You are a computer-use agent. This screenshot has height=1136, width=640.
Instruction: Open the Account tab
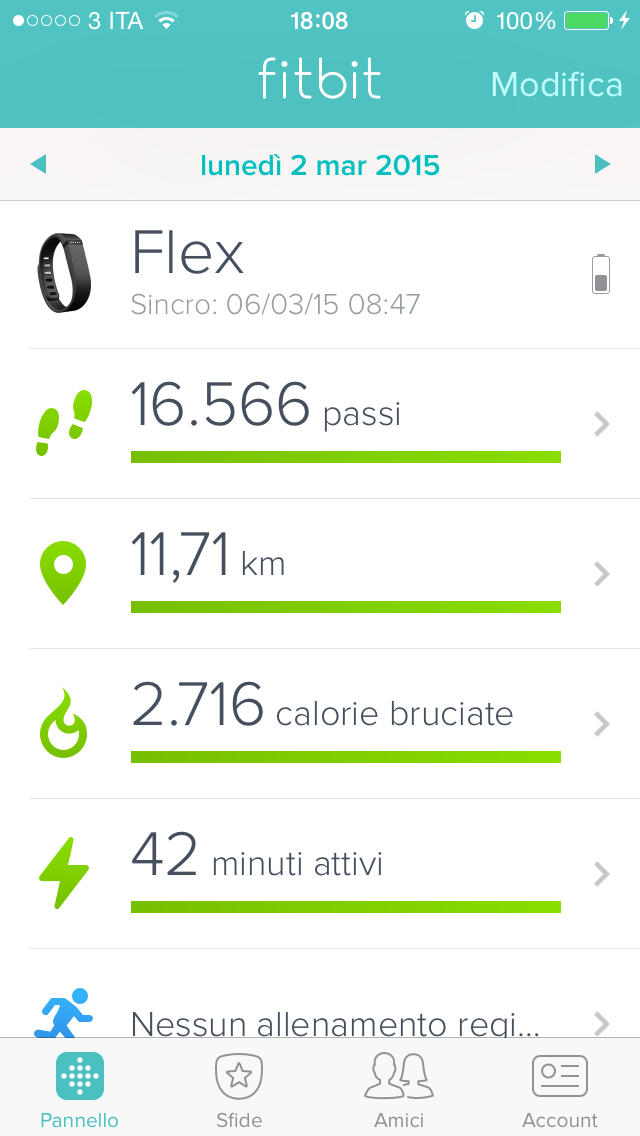click(x=559, y=1088)
